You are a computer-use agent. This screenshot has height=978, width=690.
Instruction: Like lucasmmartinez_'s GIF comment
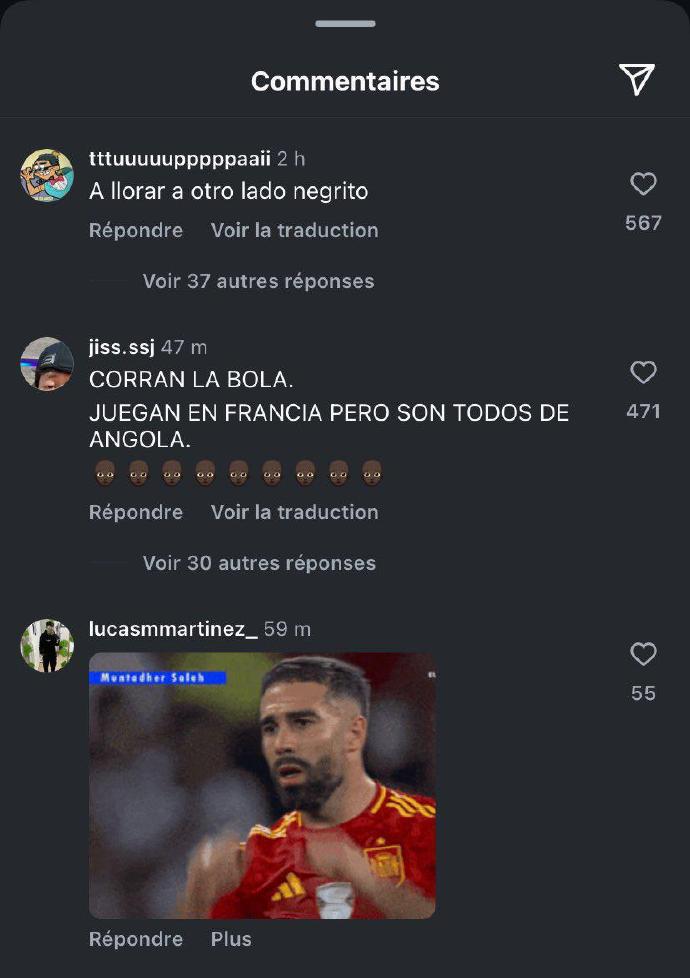[643, 655]
